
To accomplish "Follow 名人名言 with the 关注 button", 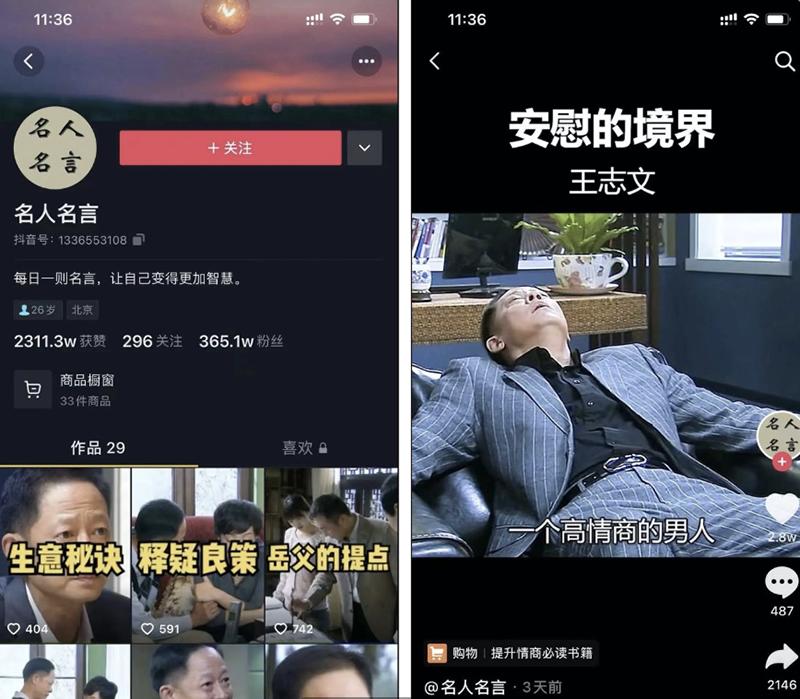I will pos(230,148).
